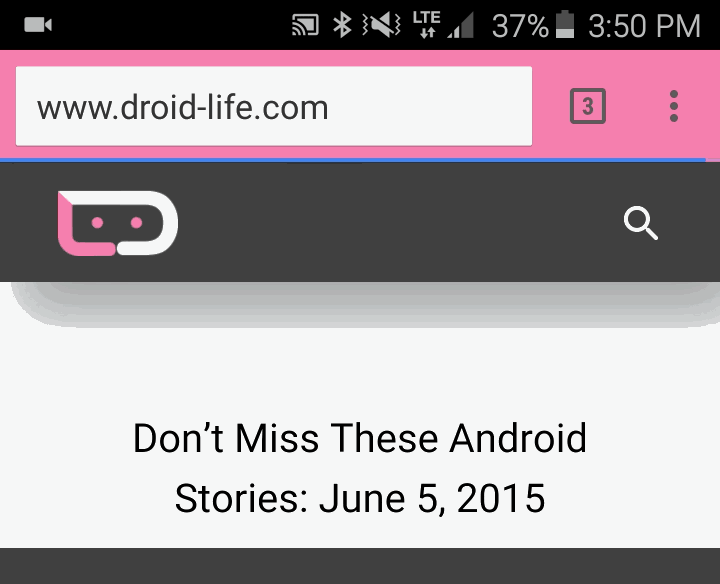Image resolution: width=720 pixels, height=584 pixels.
Task: Open the site search magnifier
Action: click(641, 223)
